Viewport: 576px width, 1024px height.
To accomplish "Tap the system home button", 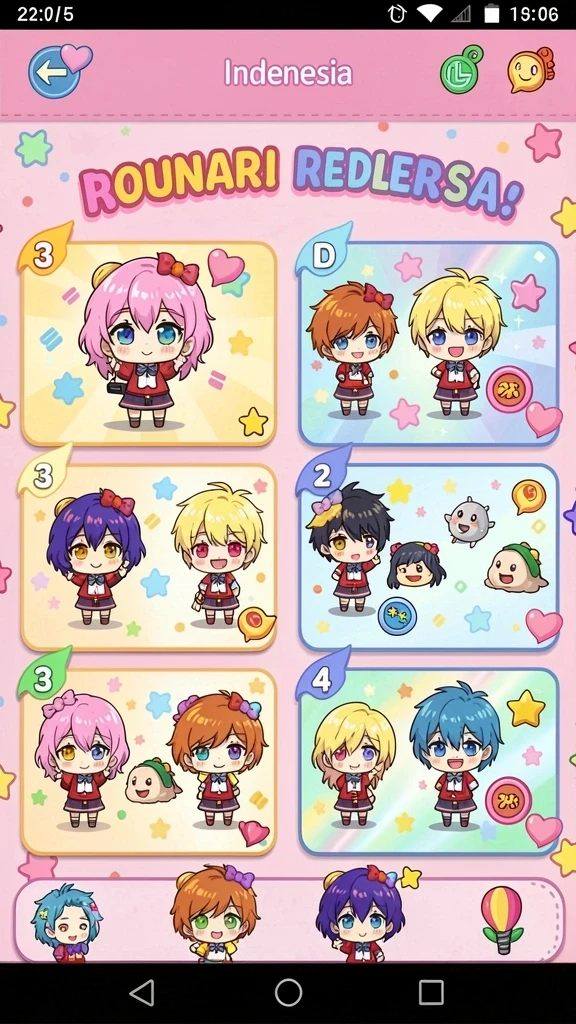I will (x=288, y=993).
